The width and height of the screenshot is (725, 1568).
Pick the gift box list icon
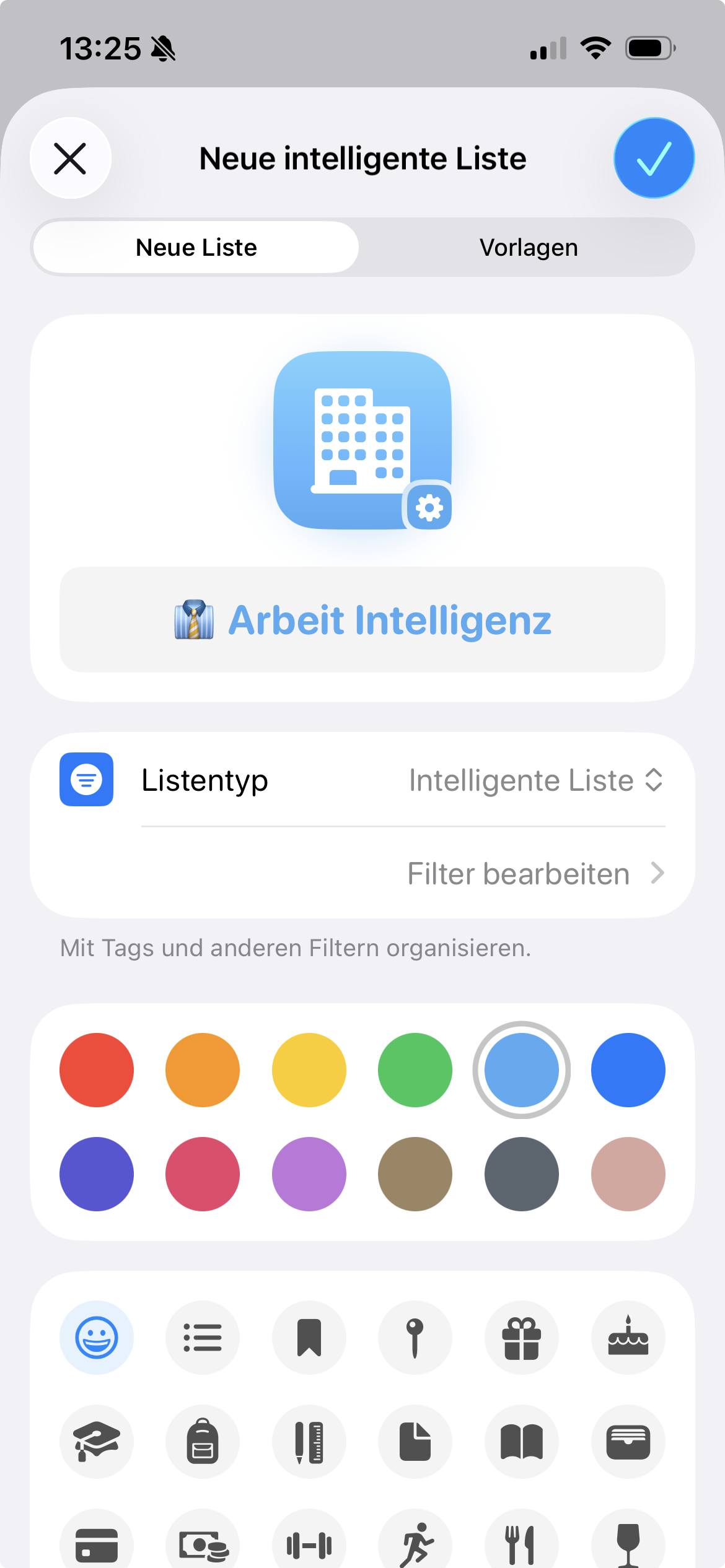pos(522,1338)
